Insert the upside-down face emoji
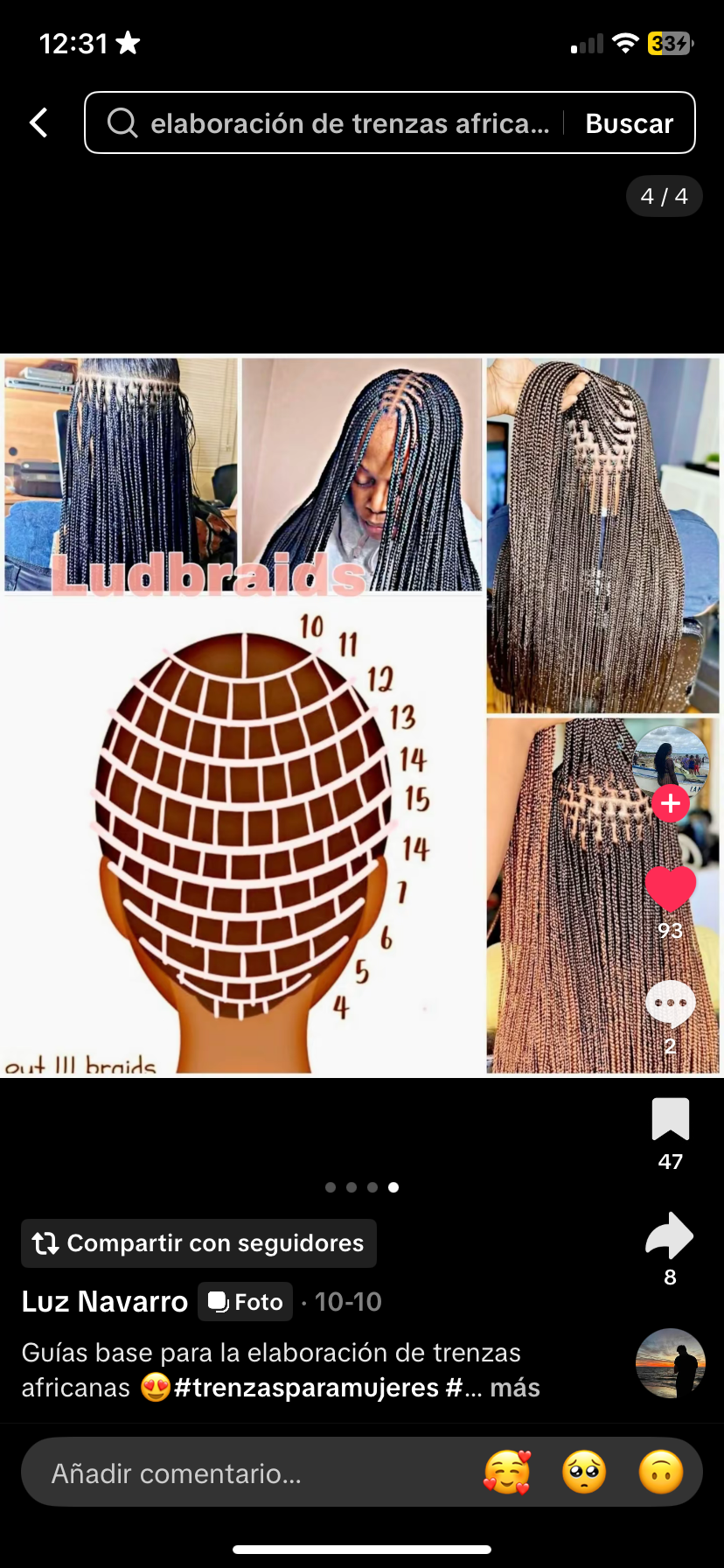The image size is (724, 1568). (661, 1473)
